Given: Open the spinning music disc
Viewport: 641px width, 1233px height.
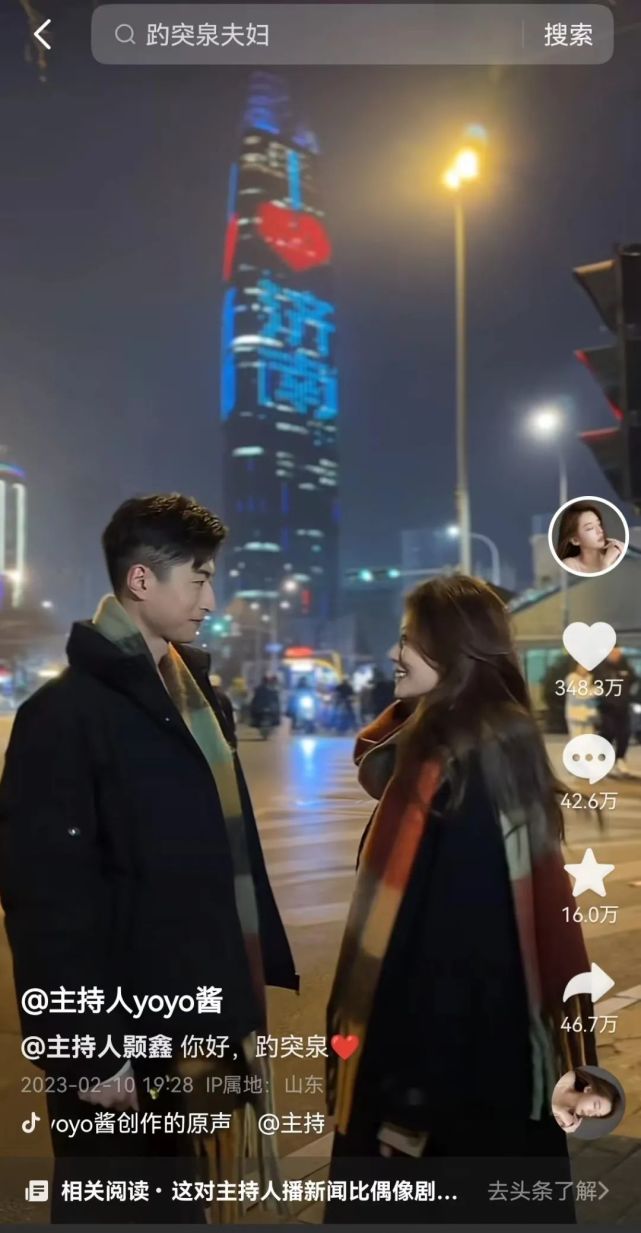Looking at the screenshot, I should 588,1102.
